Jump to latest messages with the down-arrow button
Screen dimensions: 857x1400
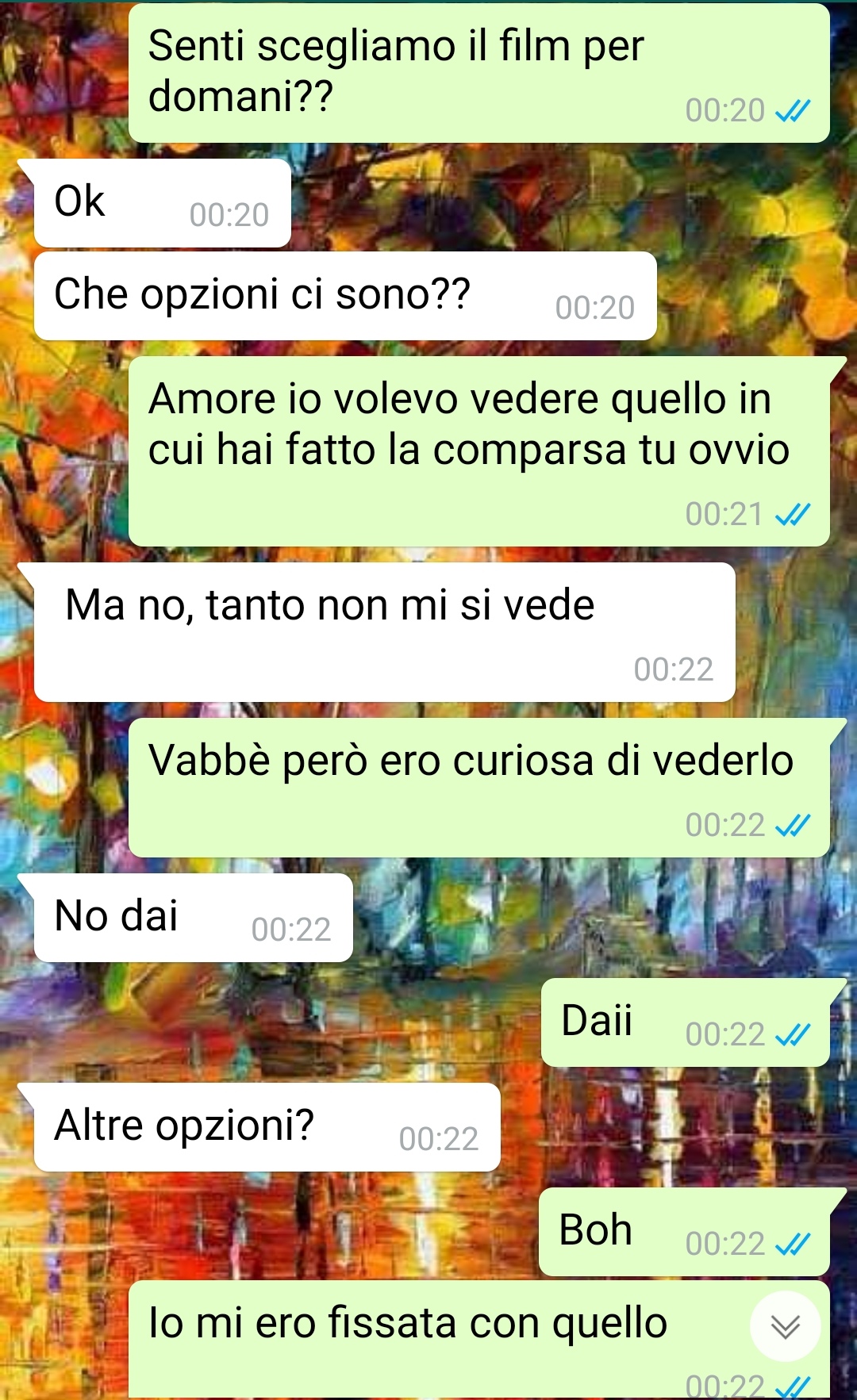[x=785, y=1326]
